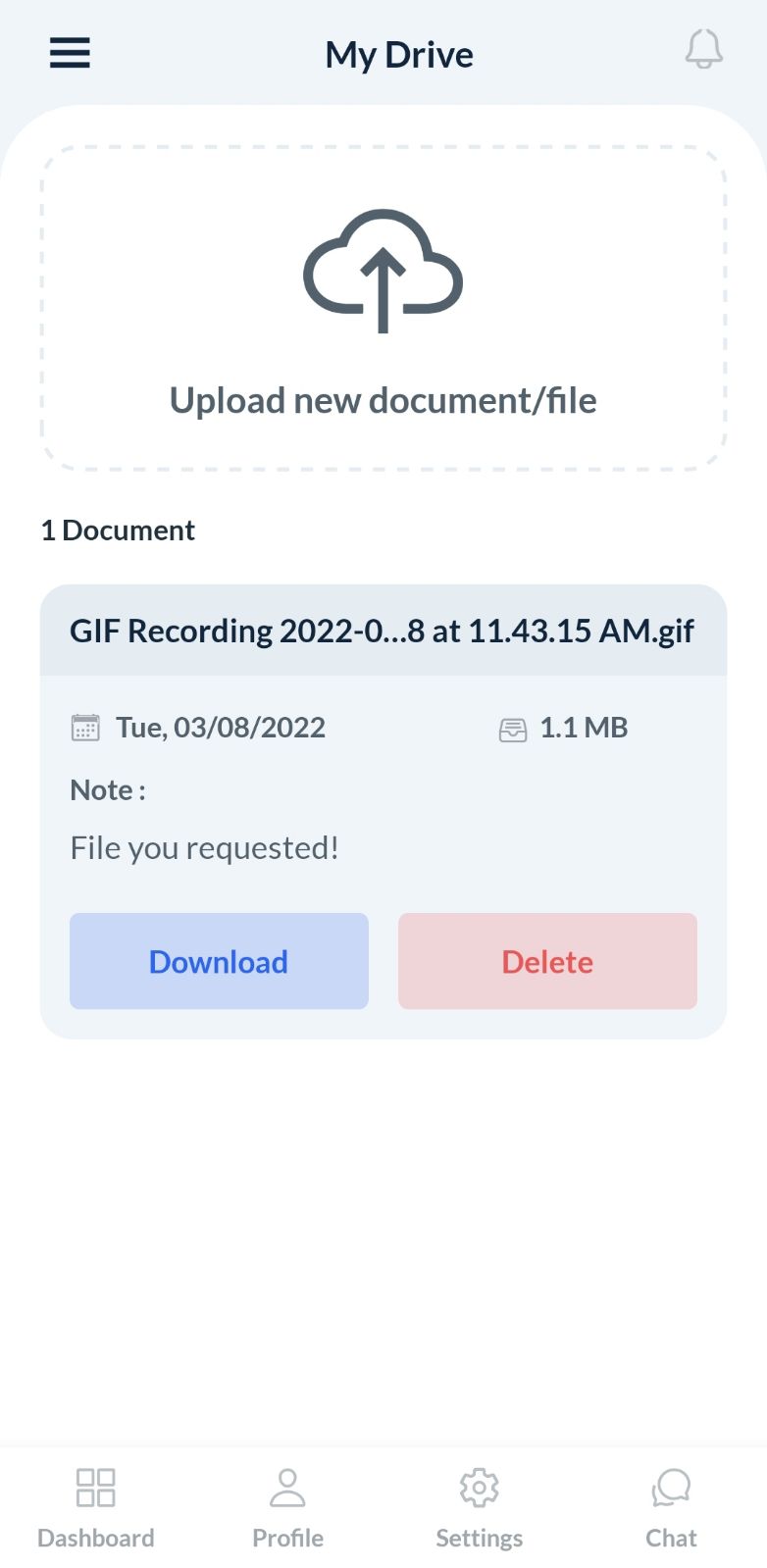Screen dimensions: 767x1568
Task: Switch to the Chat tab
Action: tap(671, 1507)
